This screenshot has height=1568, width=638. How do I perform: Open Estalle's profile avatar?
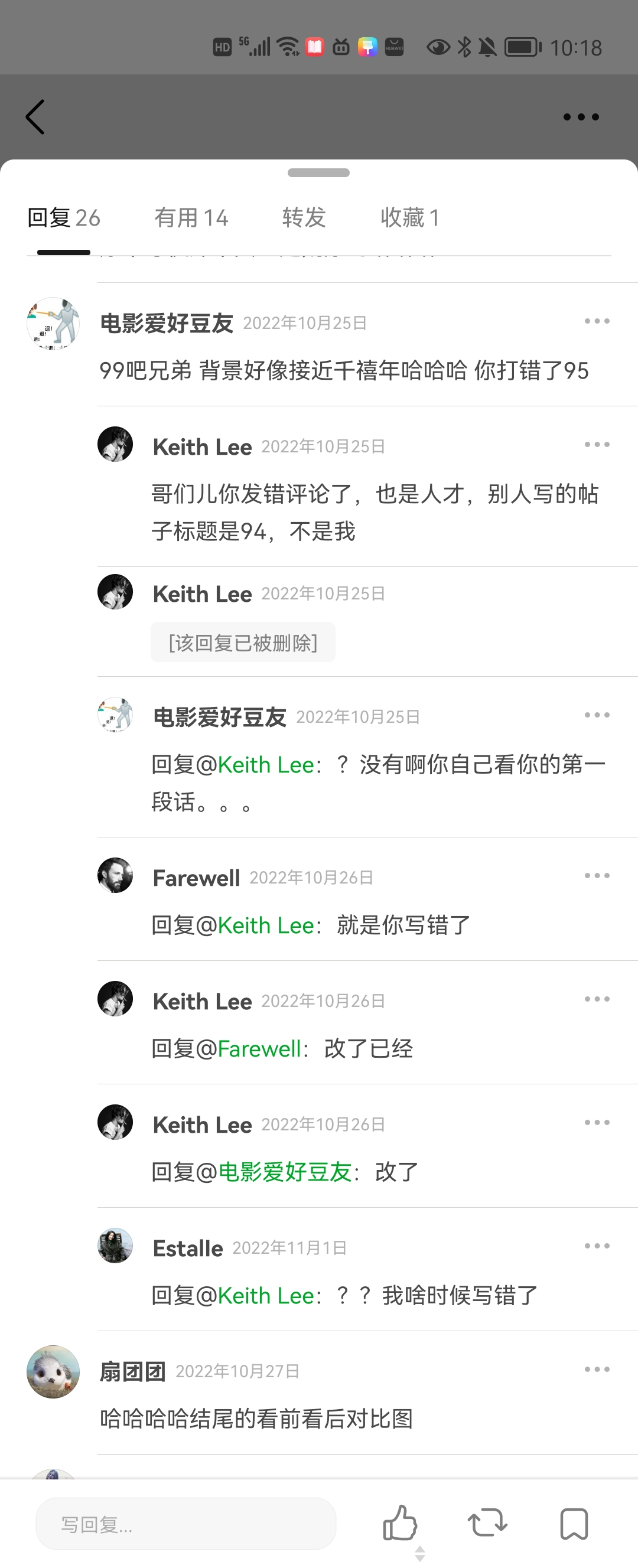point(115,1246)
